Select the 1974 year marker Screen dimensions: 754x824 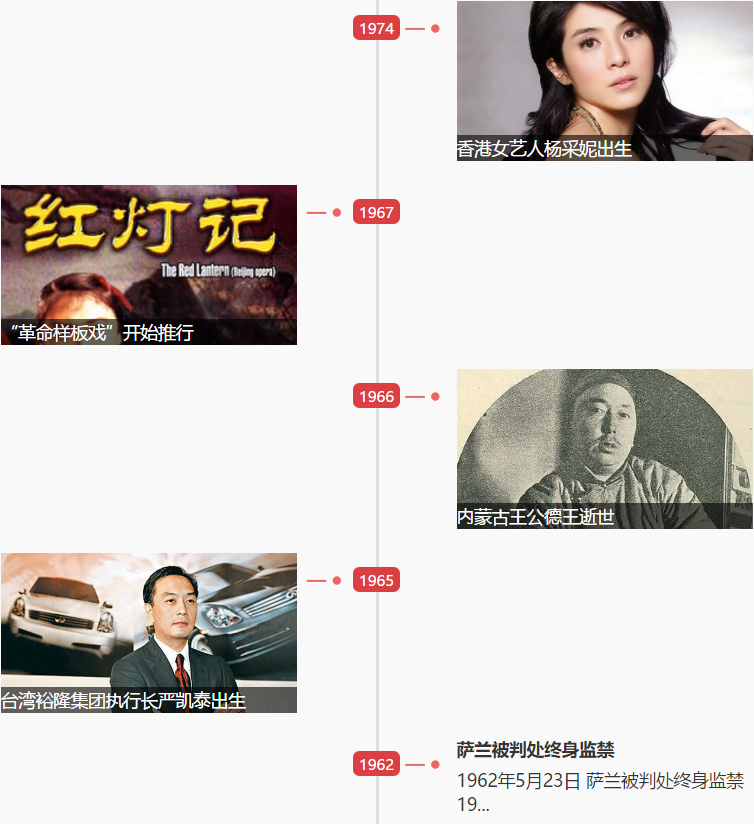[376, 29]
